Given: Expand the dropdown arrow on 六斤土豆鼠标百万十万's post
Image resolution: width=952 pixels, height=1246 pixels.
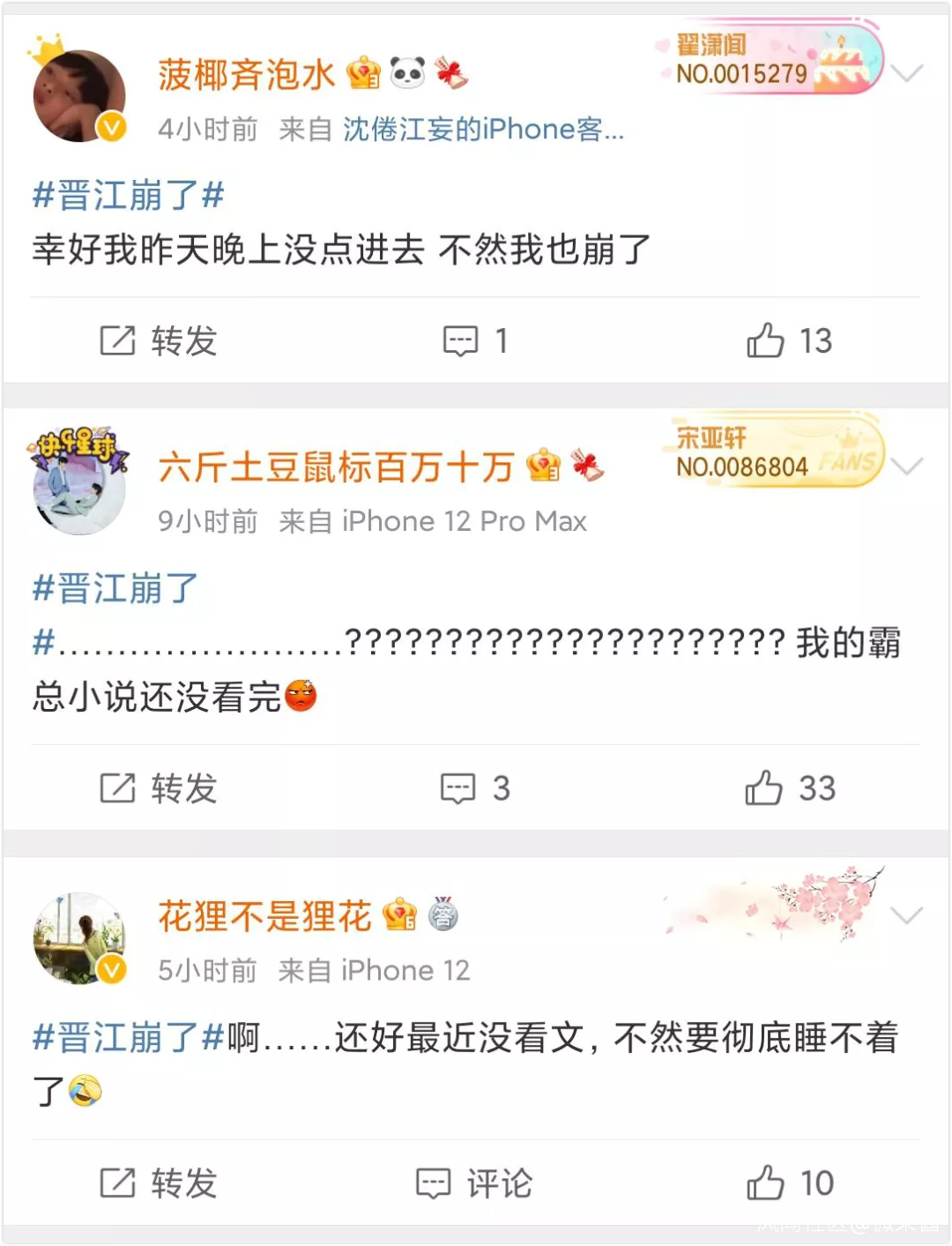Looking at the screenshot, I should point(907,465).
